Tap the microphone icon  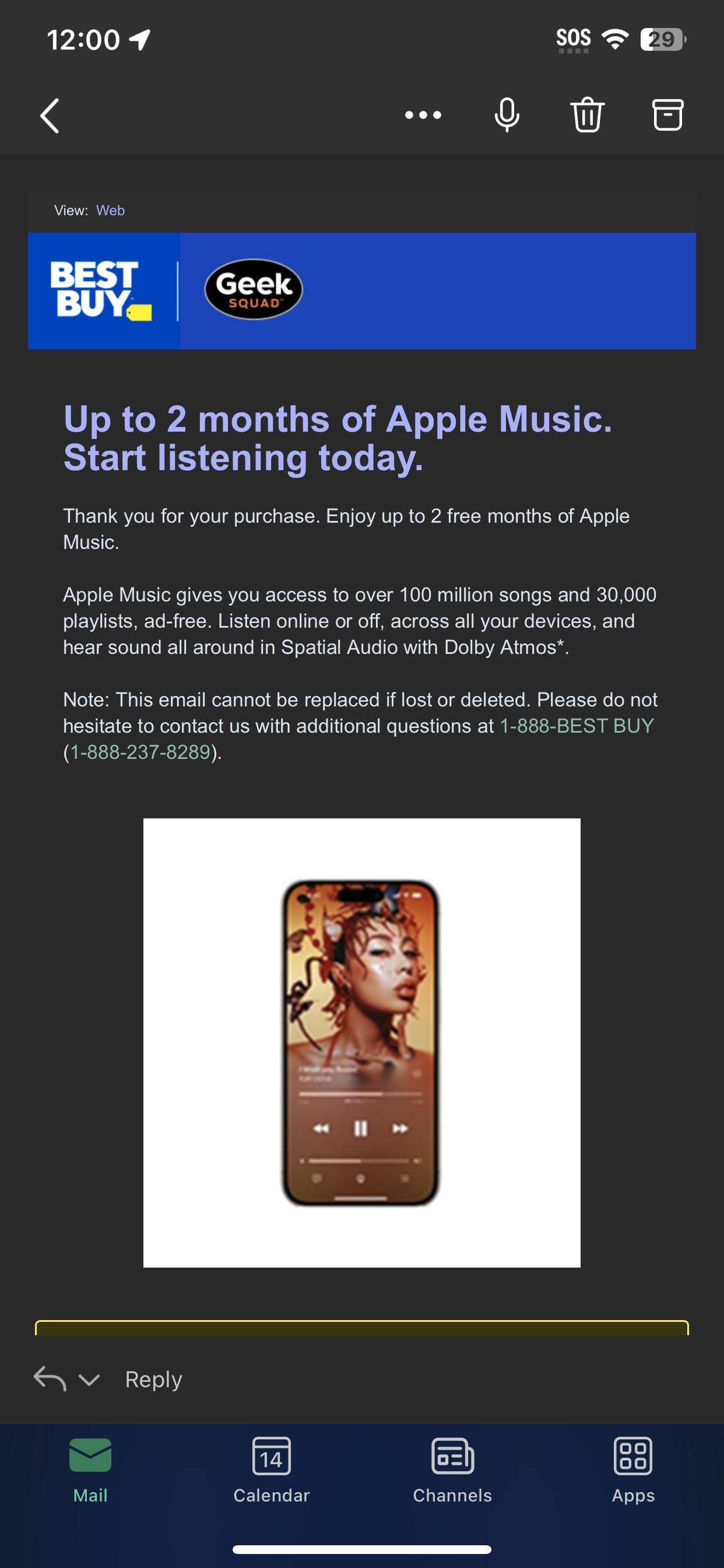(x=506, y=115)
